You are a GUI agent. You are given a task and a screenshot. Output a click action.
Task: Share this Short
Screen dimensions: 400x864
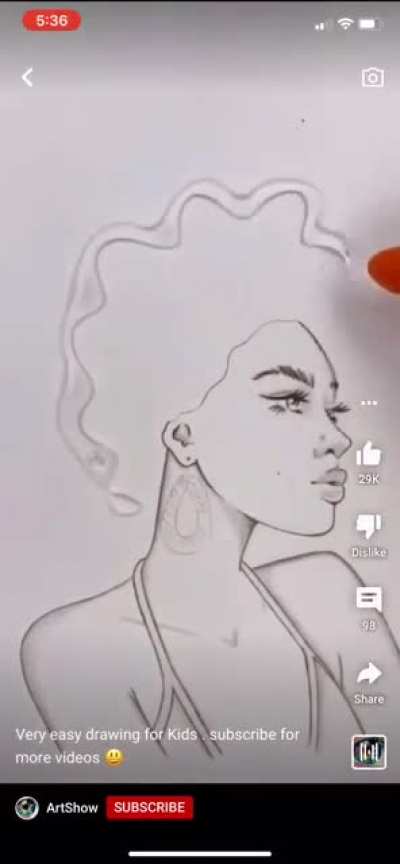point(369,673)
